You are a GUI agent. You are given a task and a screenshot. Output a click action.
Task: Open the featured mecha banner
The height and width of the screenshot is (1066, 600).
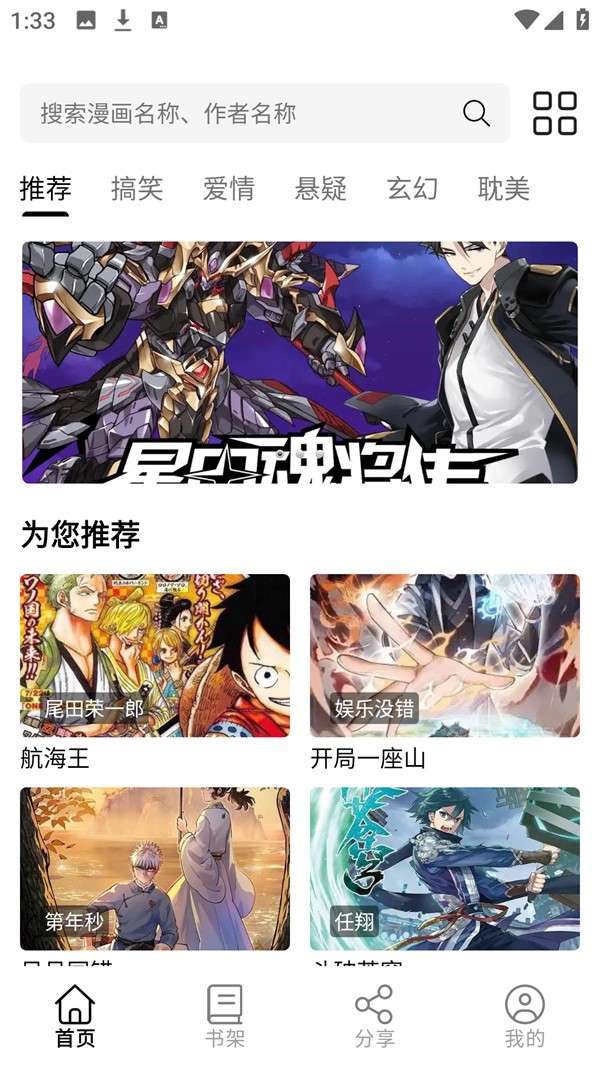pyautogui.click(x=300, y=362)
